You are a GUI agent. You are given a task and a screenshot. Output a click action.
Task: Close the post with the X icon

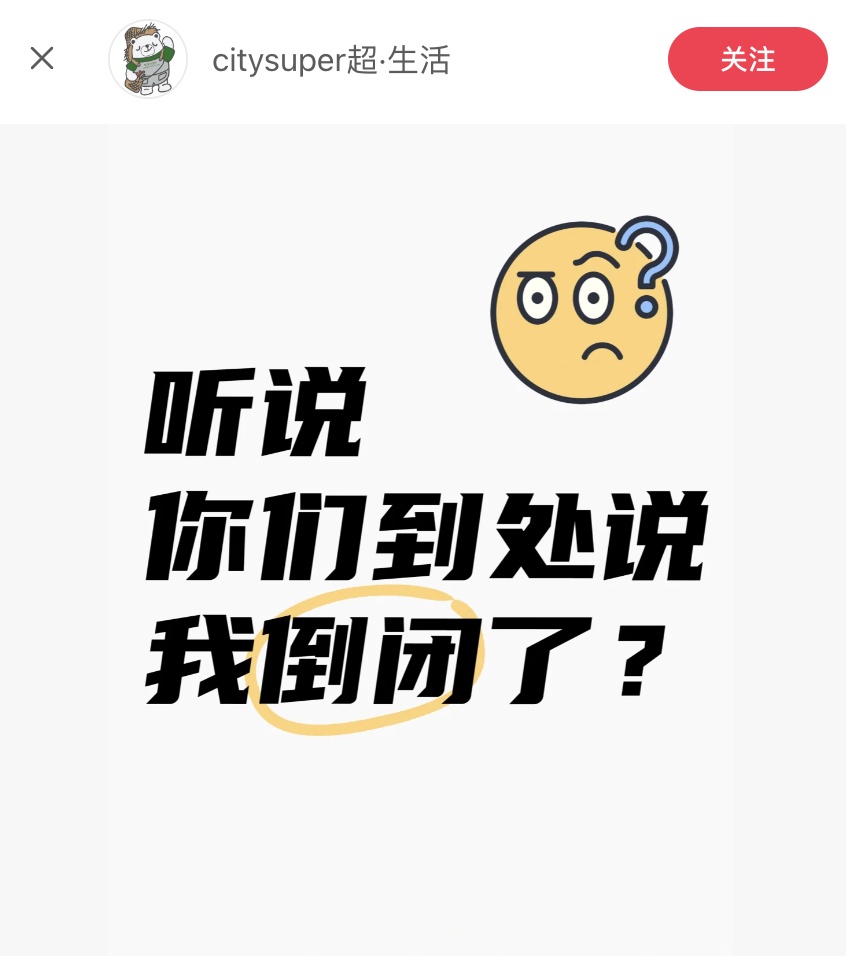point(42,59)
